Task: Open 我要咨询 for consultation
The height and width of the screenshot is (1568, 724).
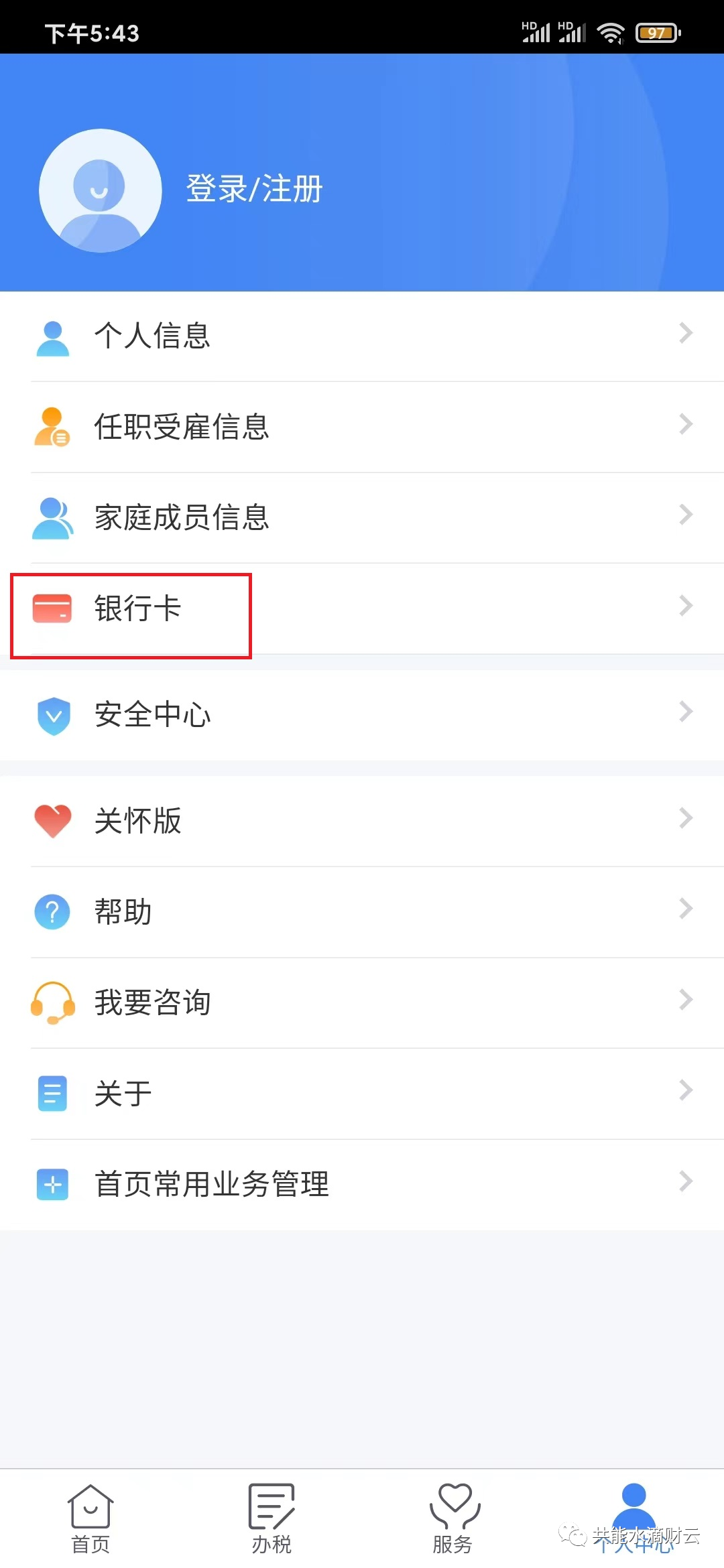Action: click(362, 1003)
